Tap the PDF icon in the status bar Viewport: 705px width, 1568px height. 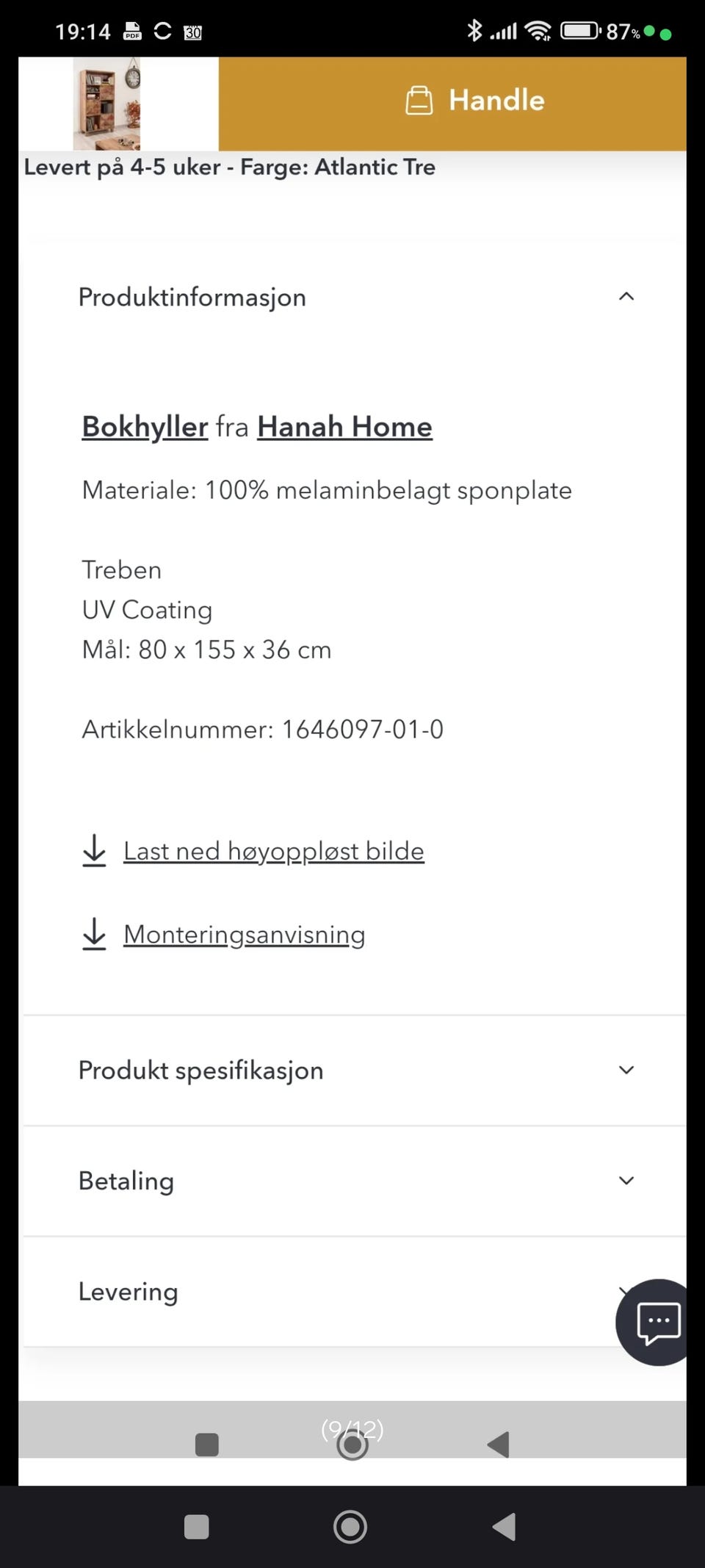[x=132, y=31]
